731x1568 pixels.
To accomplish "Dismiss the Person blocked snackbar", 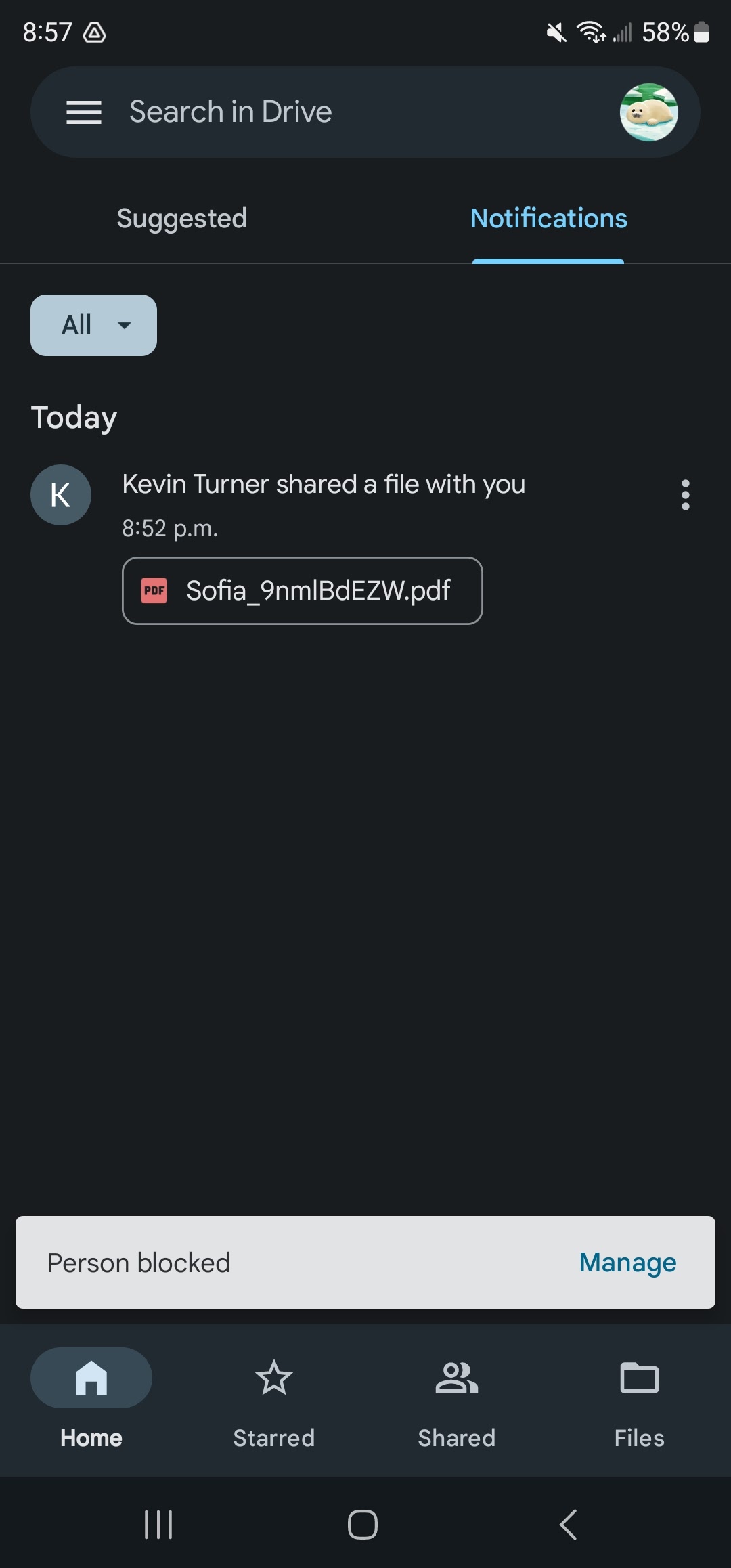I will click(138, 1262).
